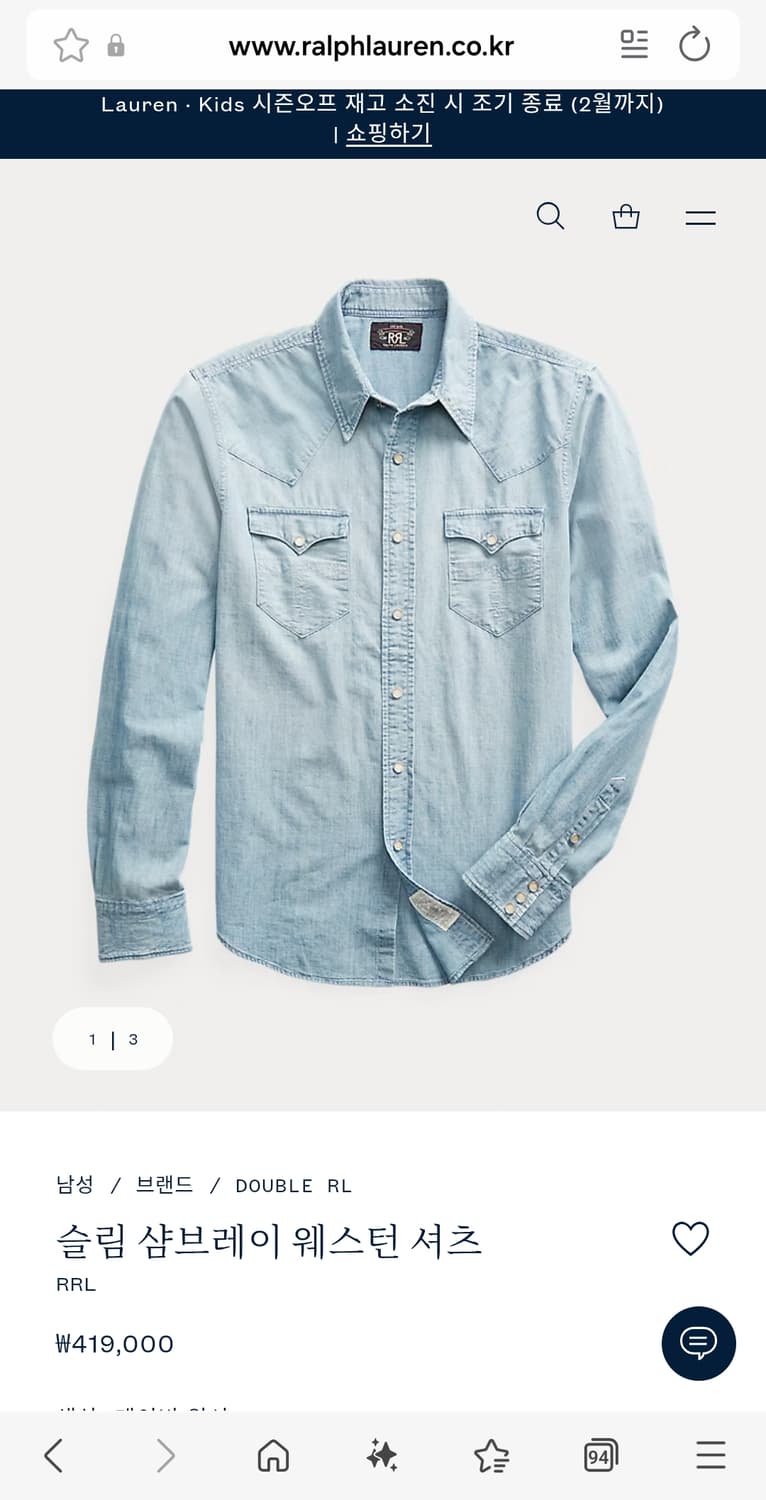This screenshot has height=1500, width=766.
Task: Tap the www.ralphlauren.co.kr address field
Action: tap(371, 46)
